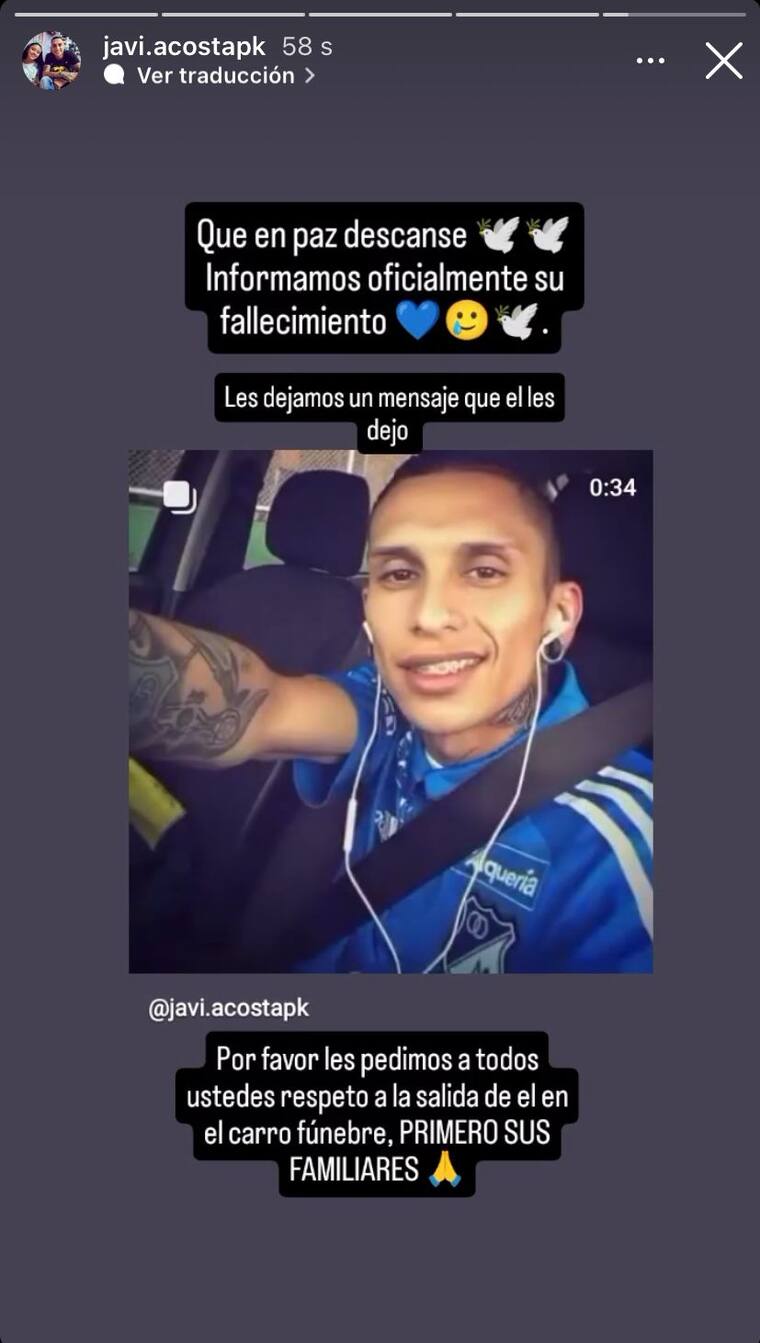
Task: Tap Ver traducción to translate story
Action: 215,76
